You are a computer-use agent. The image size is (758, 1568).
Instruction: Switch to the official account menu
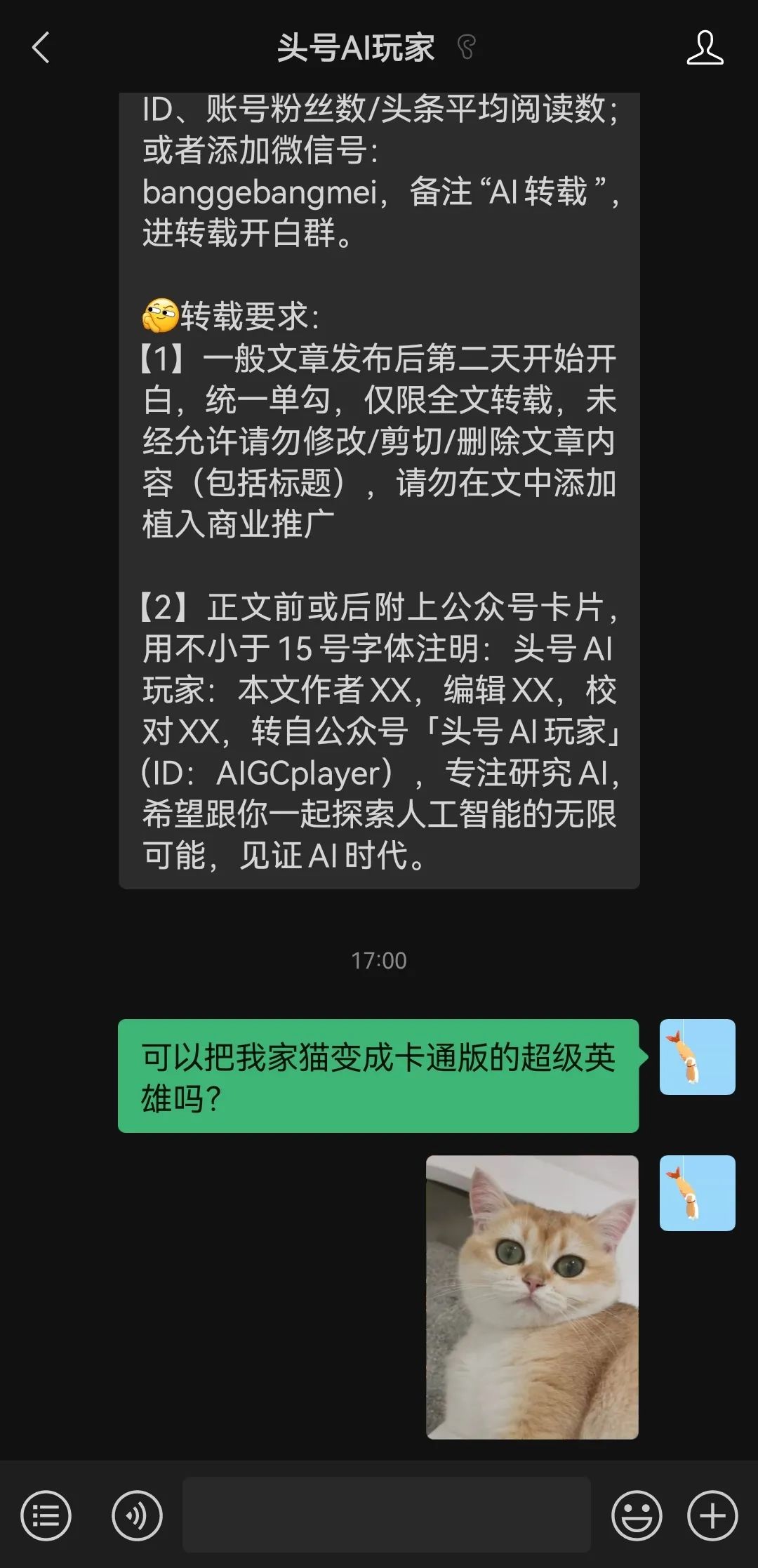(x=46, y=1515)
